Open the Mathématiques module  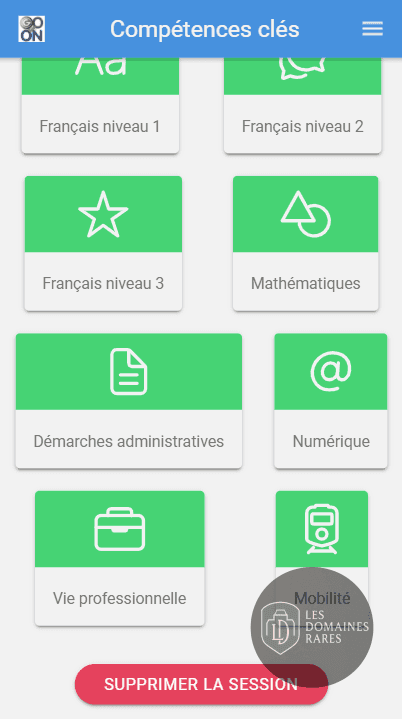pos(306,243)
